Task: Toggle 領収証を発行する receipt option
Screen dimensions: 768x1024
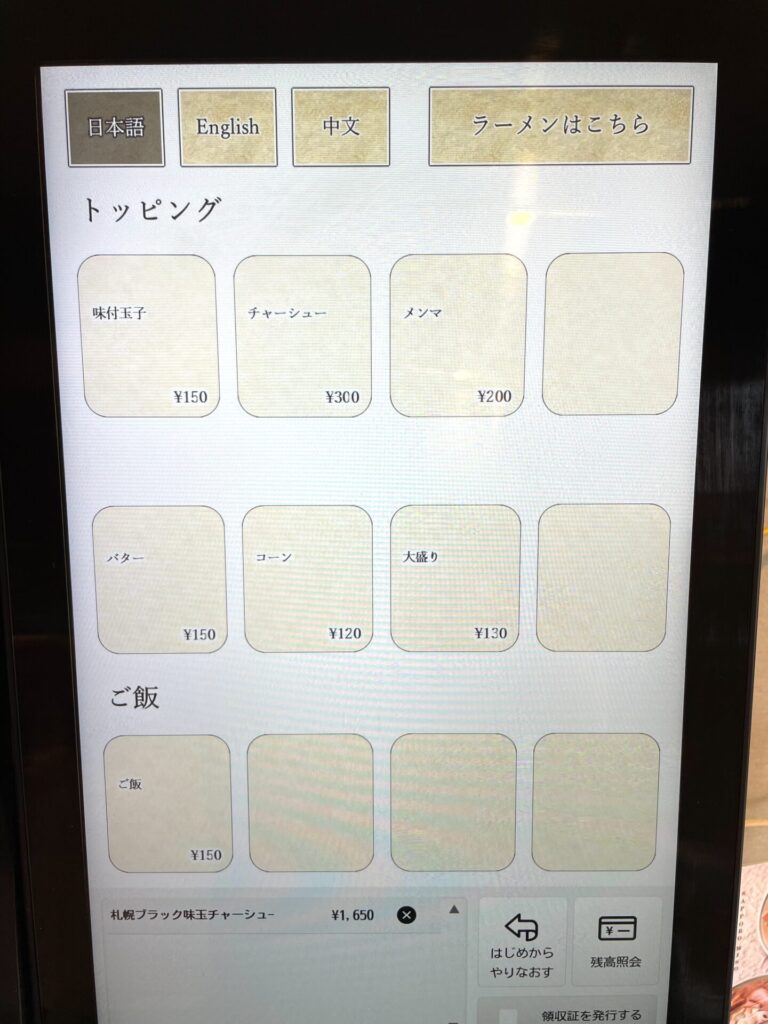Action: click(567, 1014)
